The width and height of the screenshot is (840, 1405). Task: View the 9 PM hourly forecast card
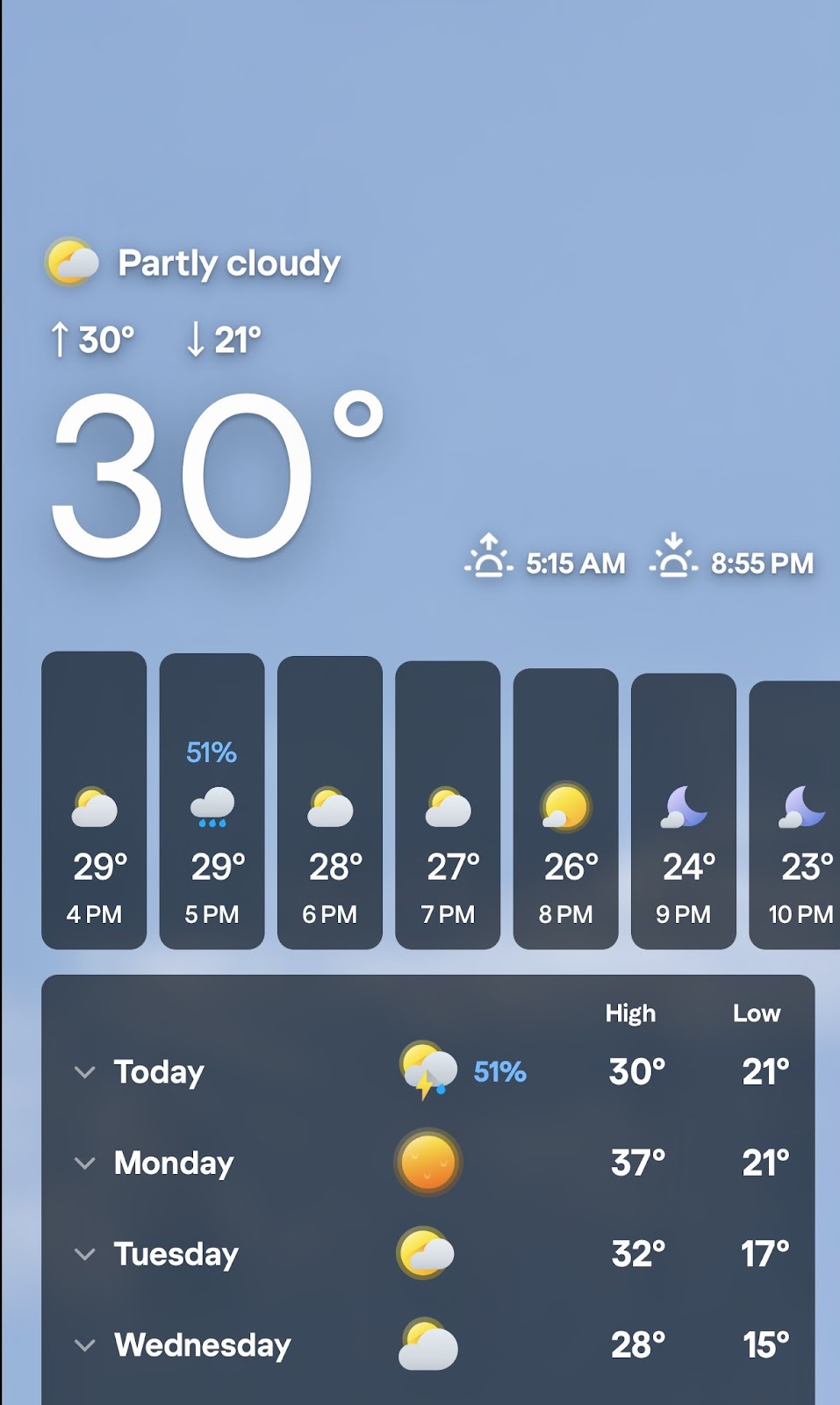[x=683, y=811]
